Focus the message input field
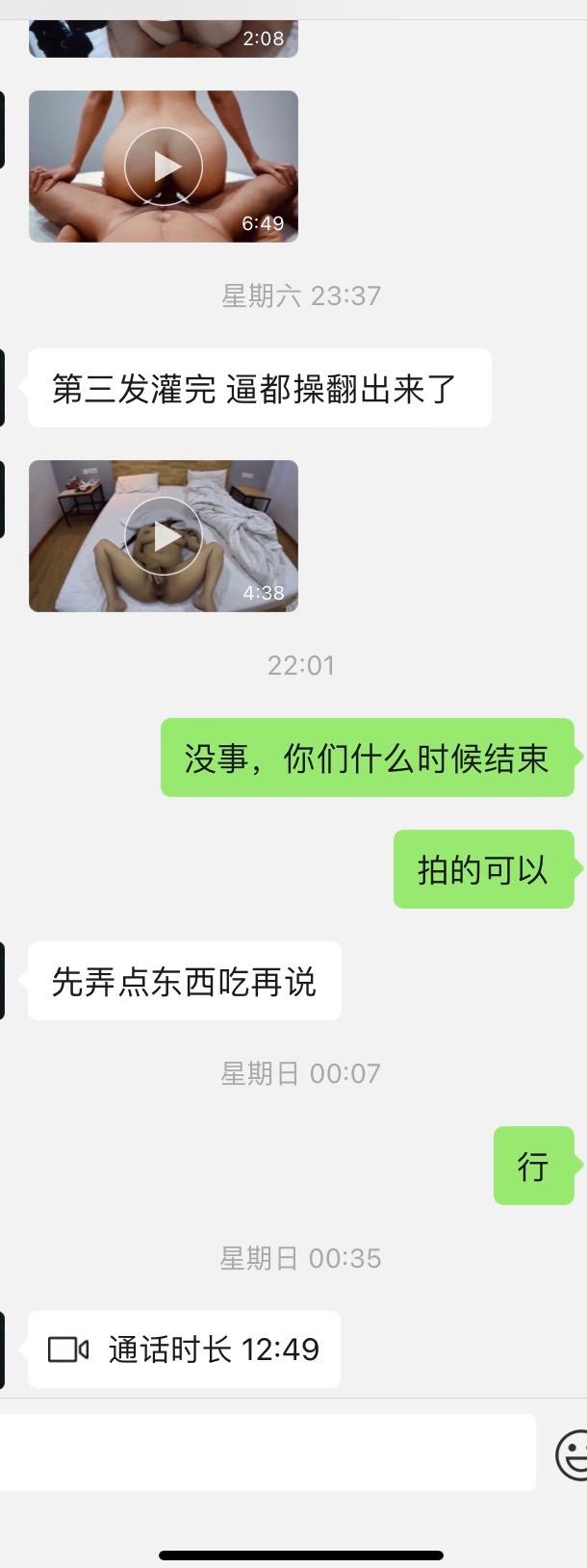Viewport: 587px width, 1568px height. (x=268, y=1452)
